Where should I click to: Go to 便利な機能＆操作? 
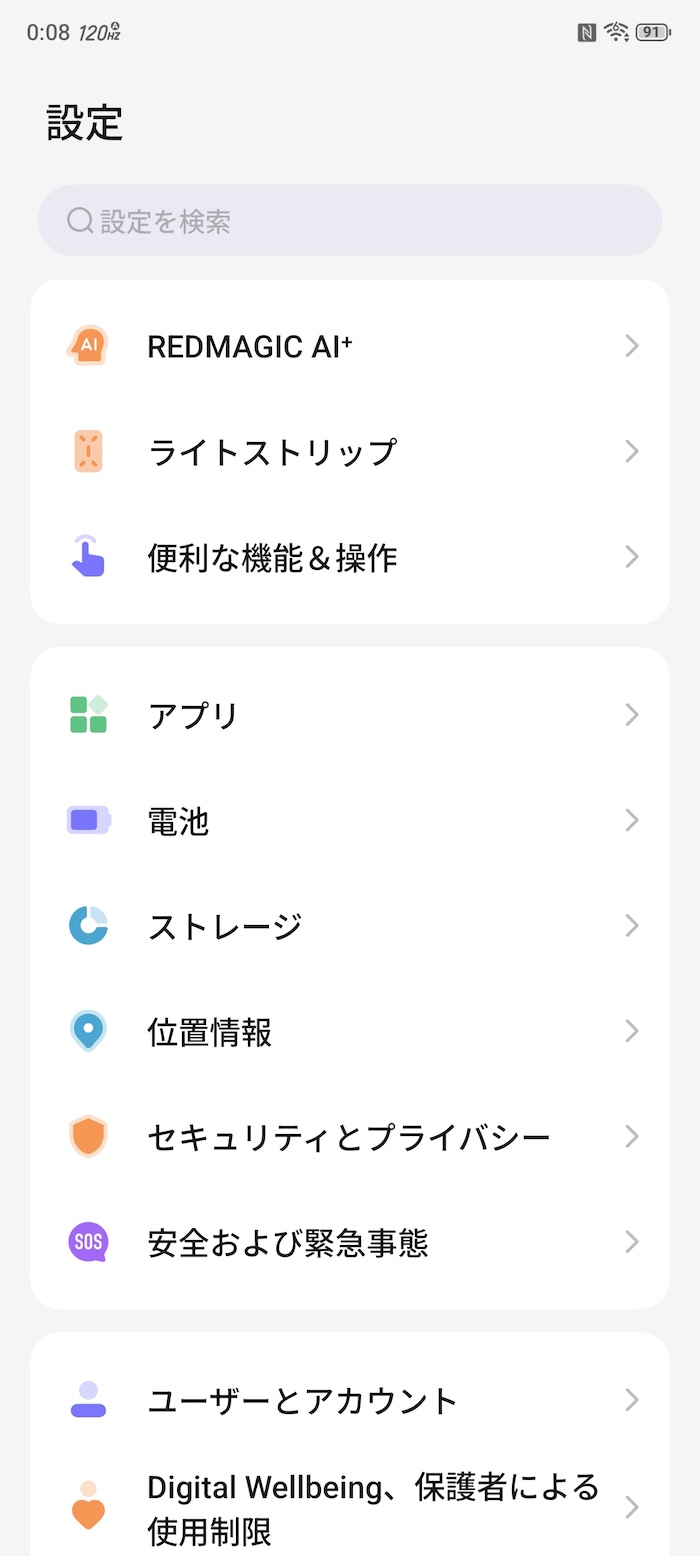(x=350, y=557)
